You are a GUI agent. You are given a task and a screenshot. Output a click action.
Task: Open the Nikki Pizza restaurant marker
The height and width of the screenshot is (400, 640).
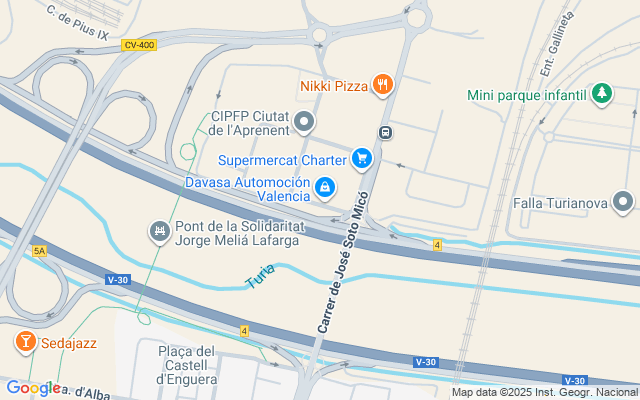point(381,85)
